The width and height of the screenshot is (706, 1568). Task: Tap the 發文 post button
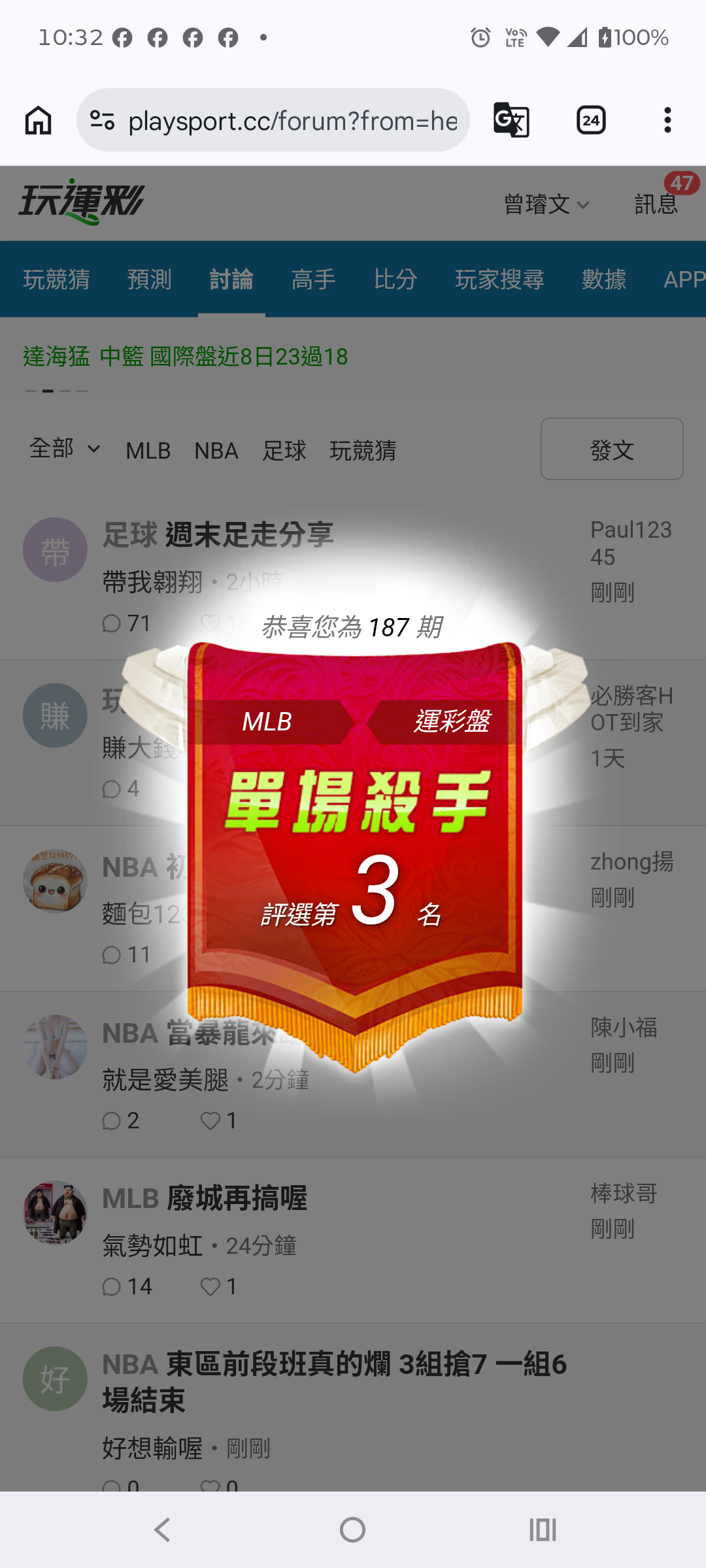point(612,449)
